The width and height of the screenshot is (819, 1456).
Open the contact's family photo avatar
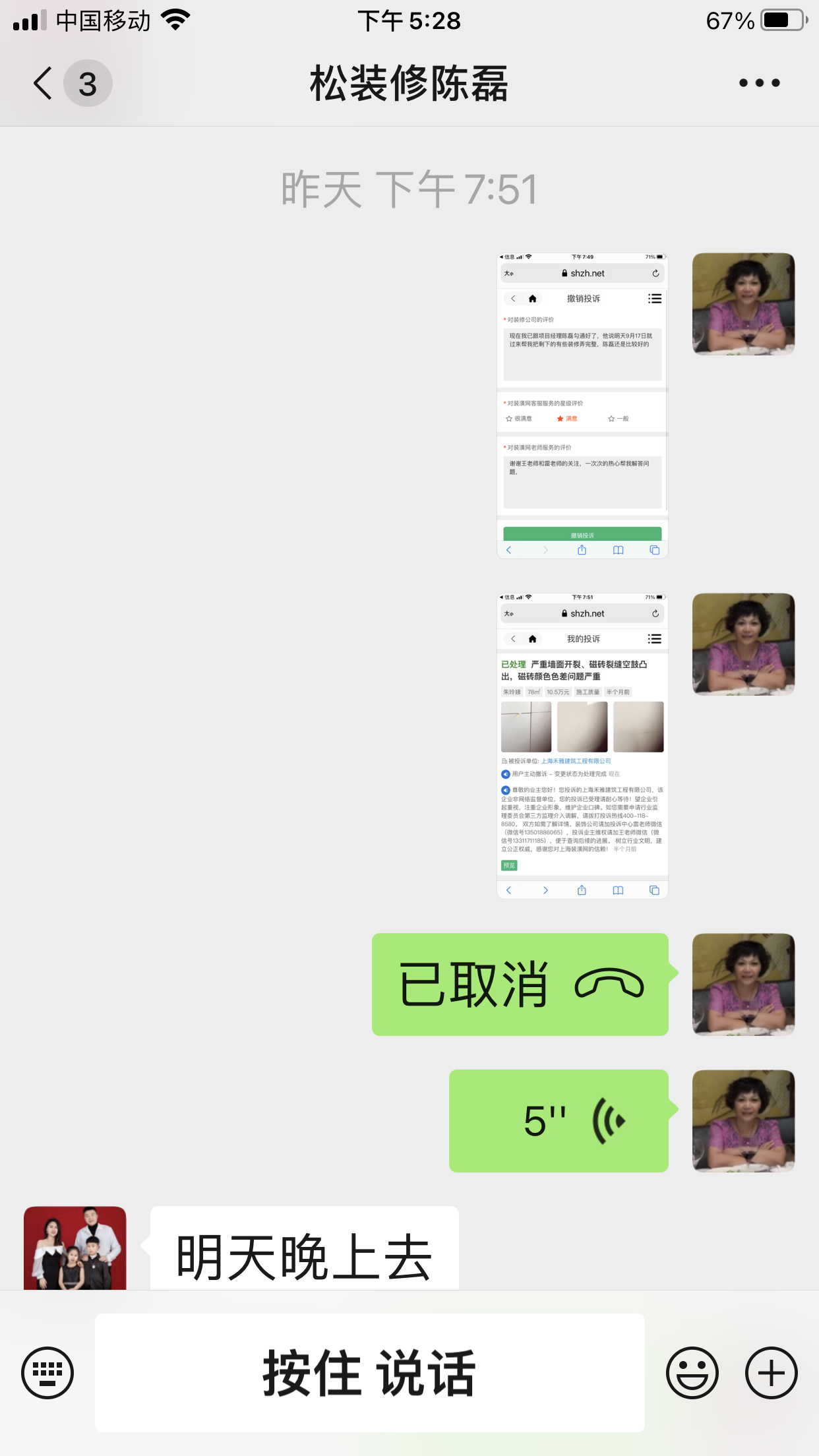click(x=75, y=1248)
